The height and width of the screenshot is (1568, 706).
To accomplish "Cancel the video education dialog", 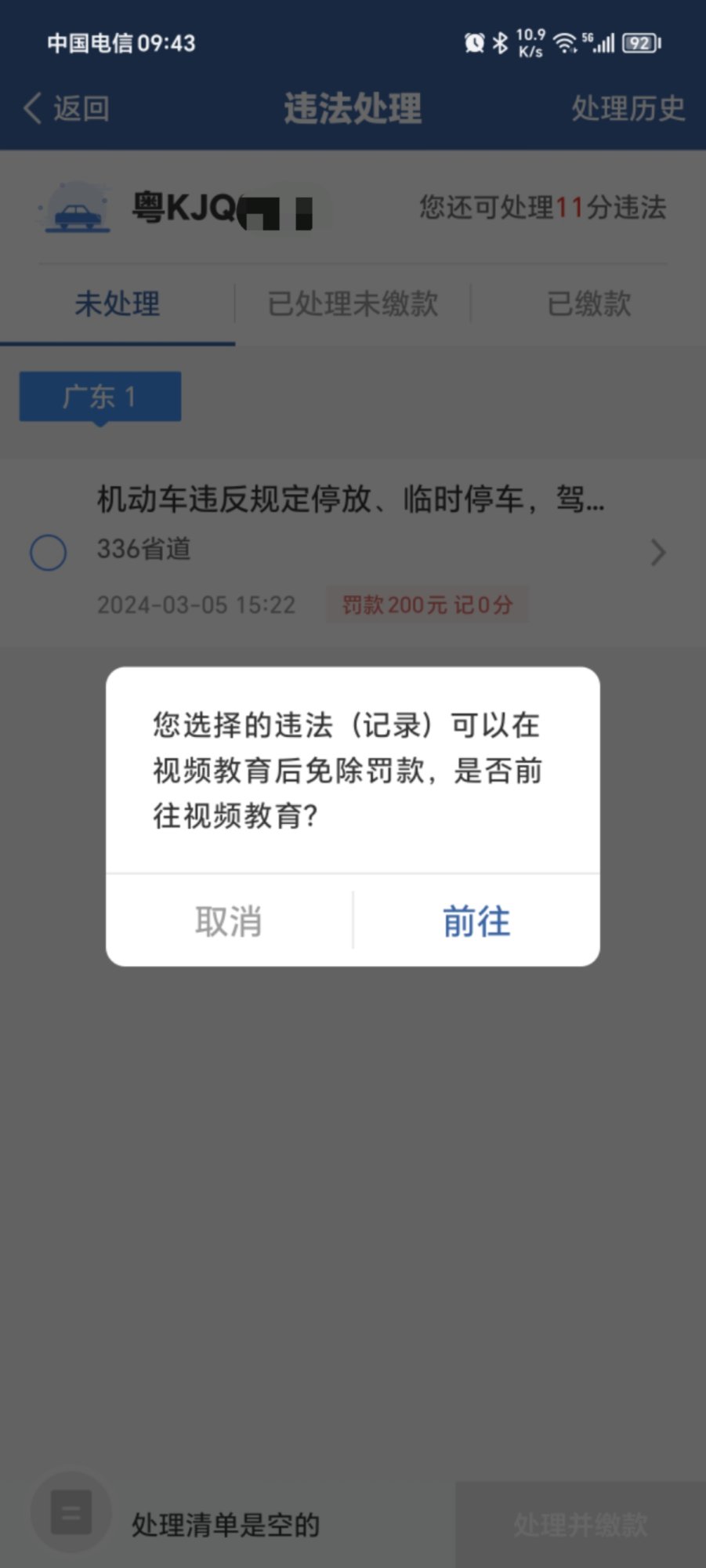I will point(229,920).
